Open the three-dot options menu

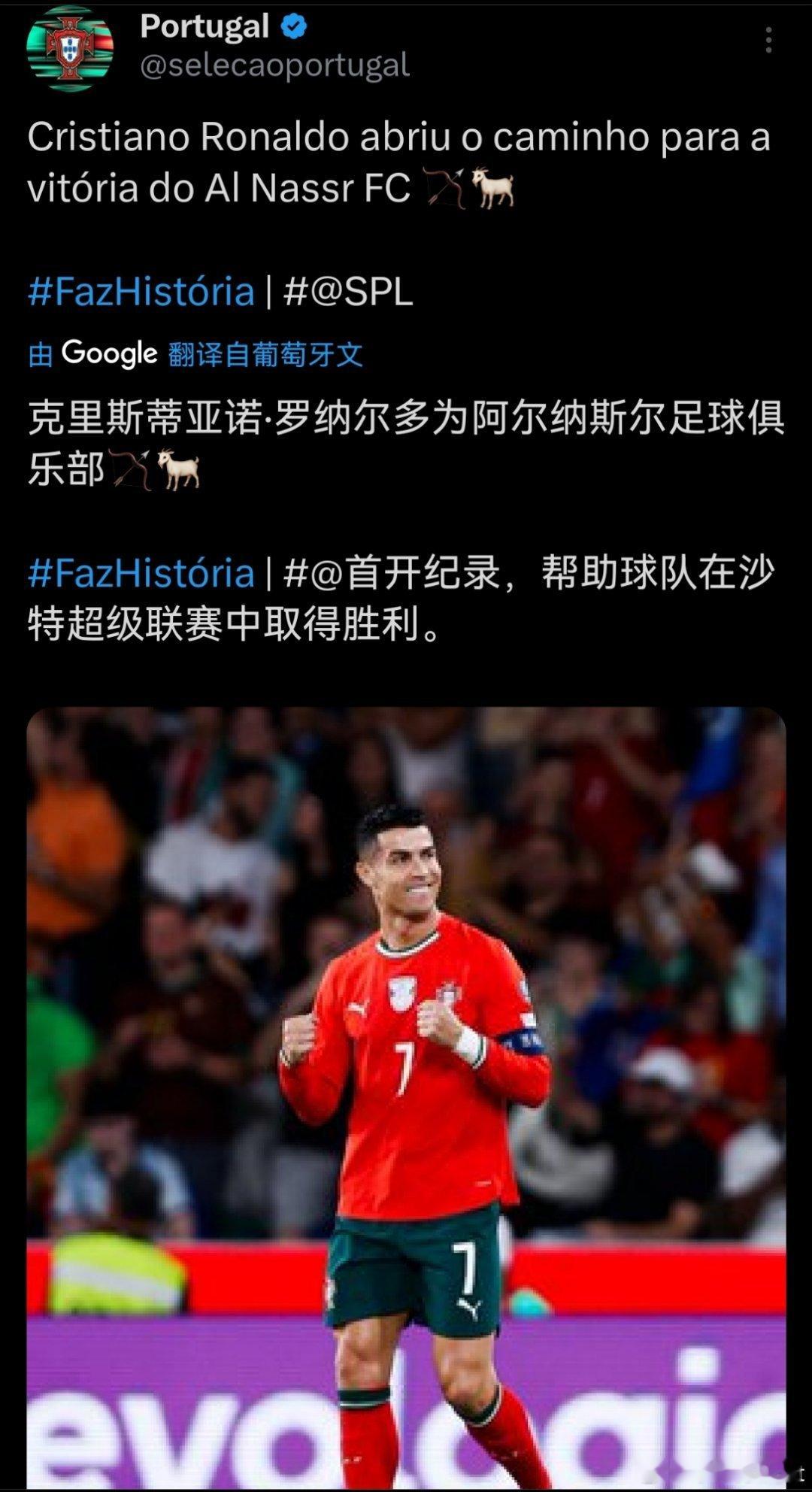point(768,38)
